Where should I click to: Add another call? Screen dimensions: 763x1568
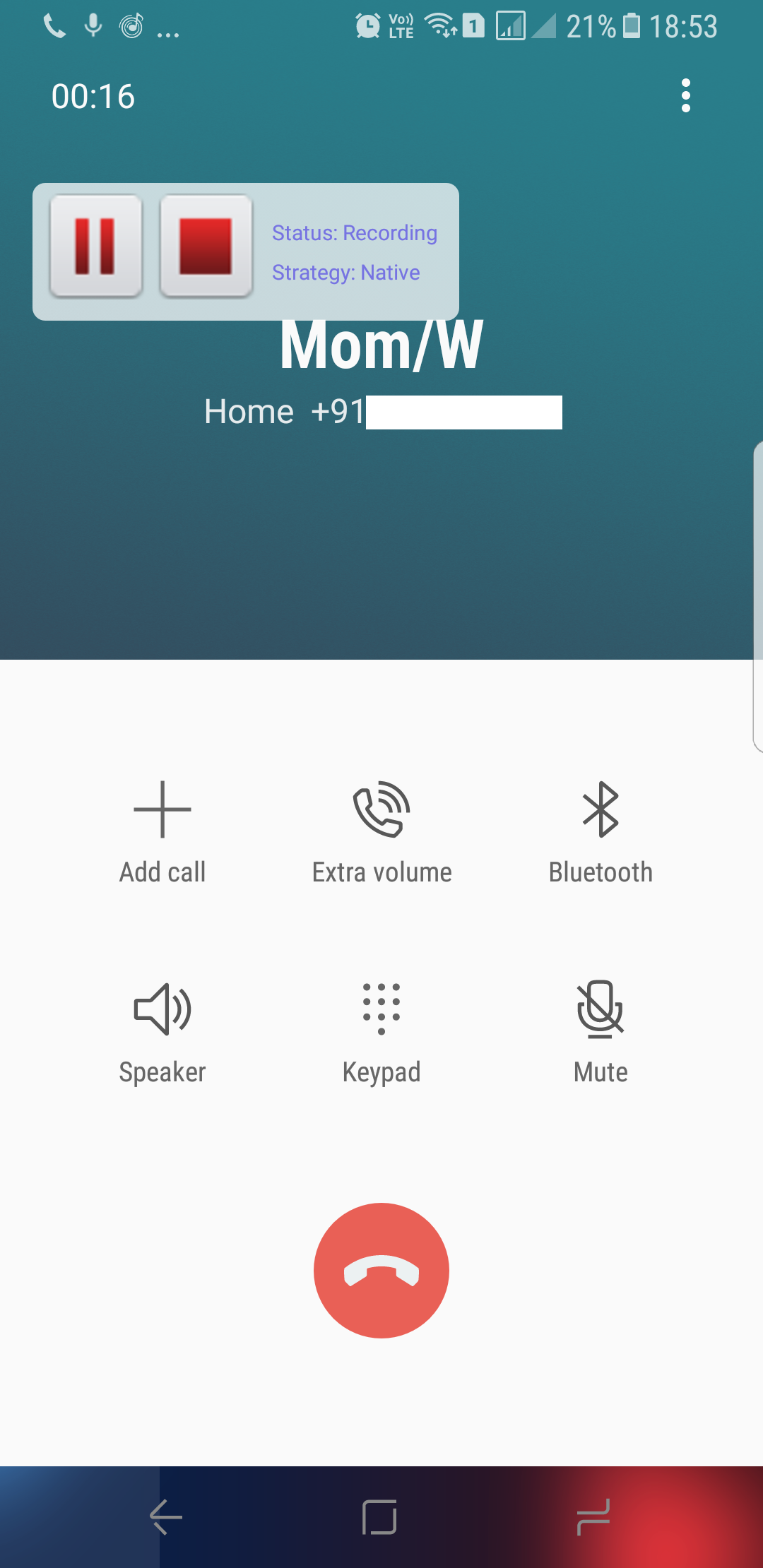162,833
